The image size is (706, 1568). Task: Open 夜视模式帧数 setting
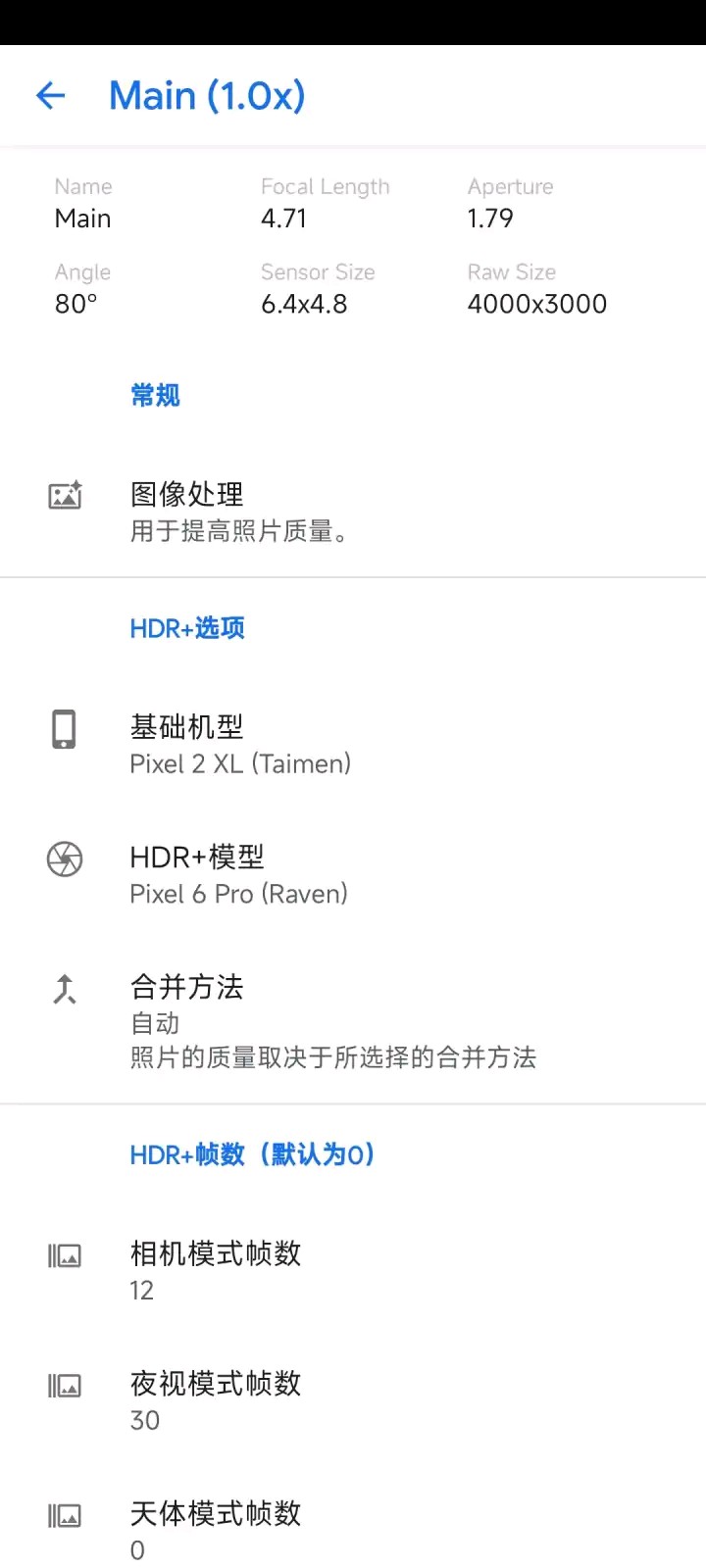point(353,1401)
